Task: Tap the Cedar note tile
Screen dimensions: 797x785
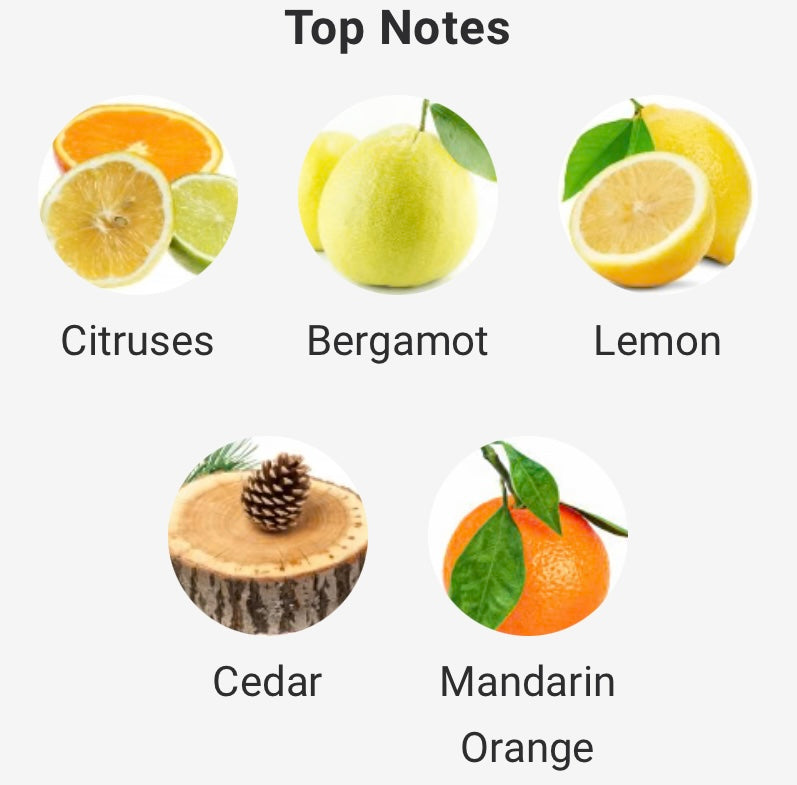Action: pos(267,536)
